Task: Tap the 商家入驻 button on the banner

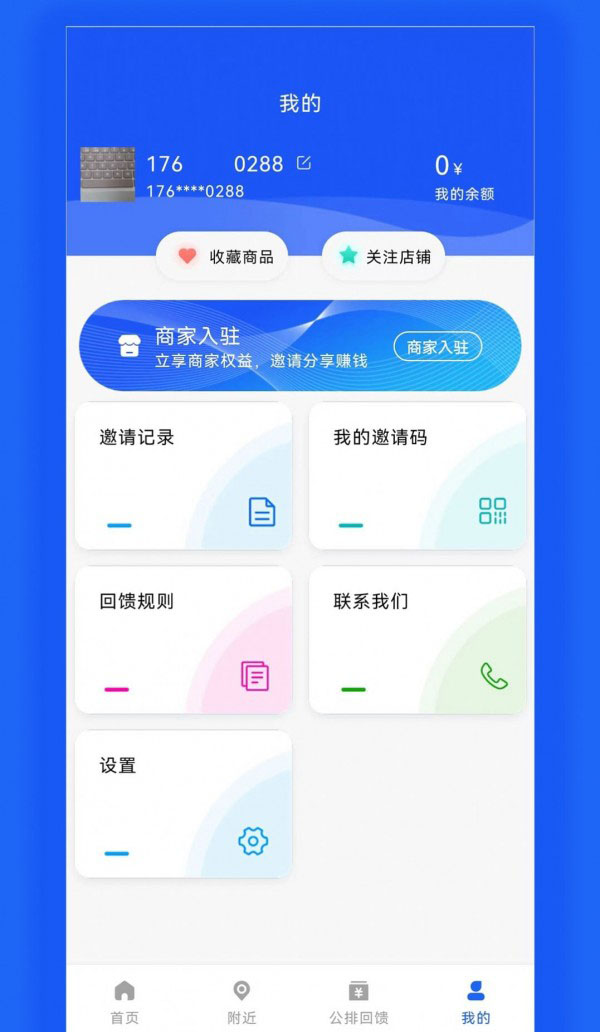Action: coord(437,346)
